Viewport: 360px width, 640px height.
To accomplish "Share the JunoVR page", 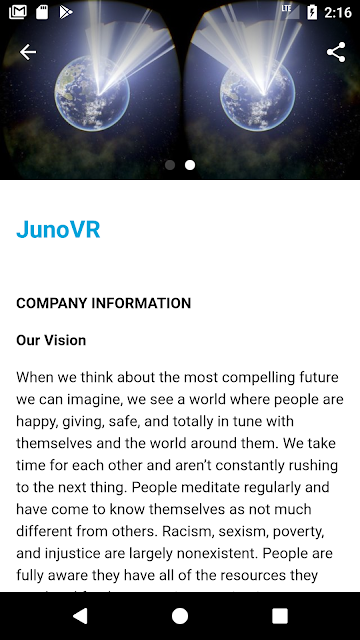I will point(336,52).
